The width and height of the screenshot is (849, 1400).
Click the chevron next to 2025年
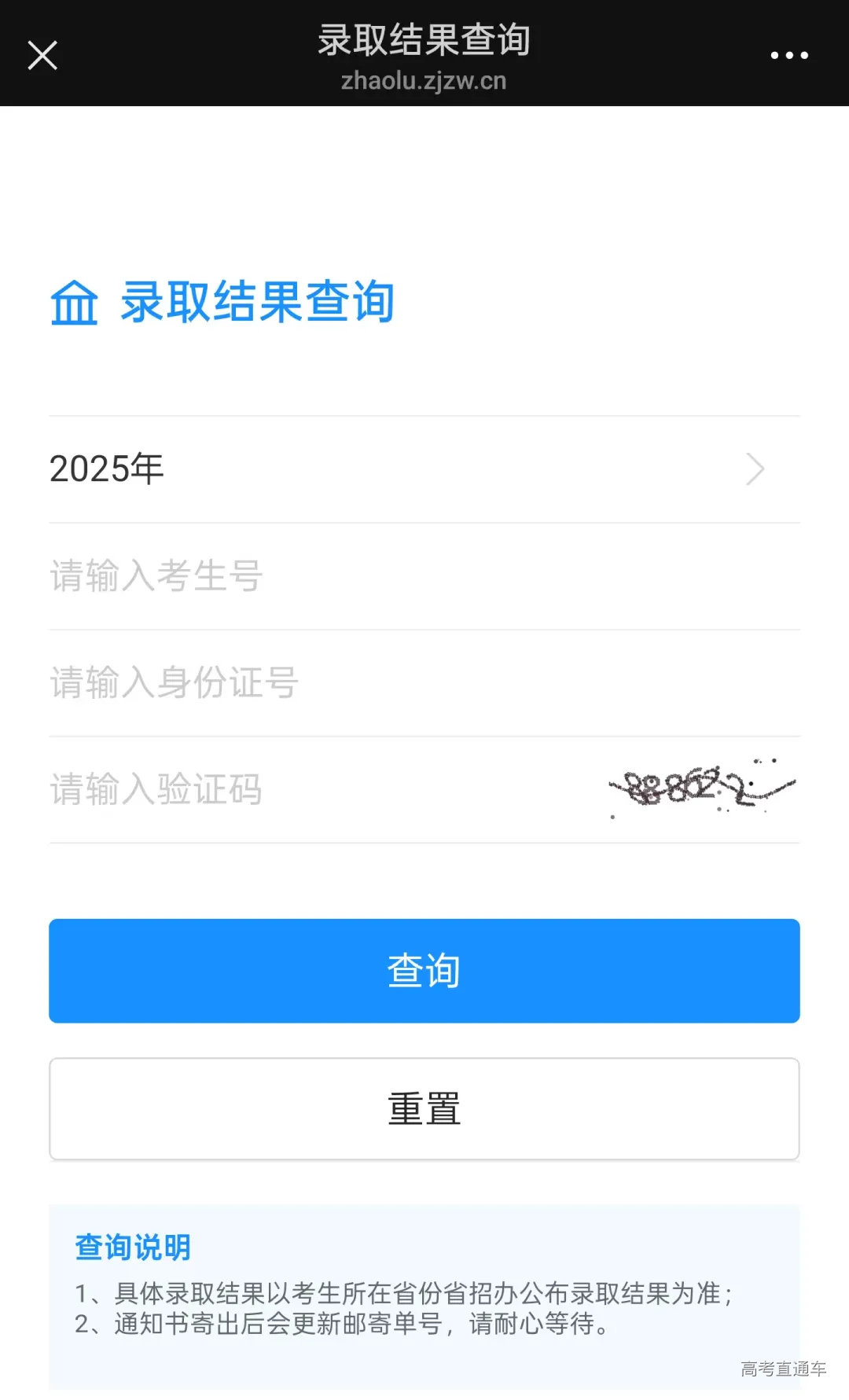point(755,469)
